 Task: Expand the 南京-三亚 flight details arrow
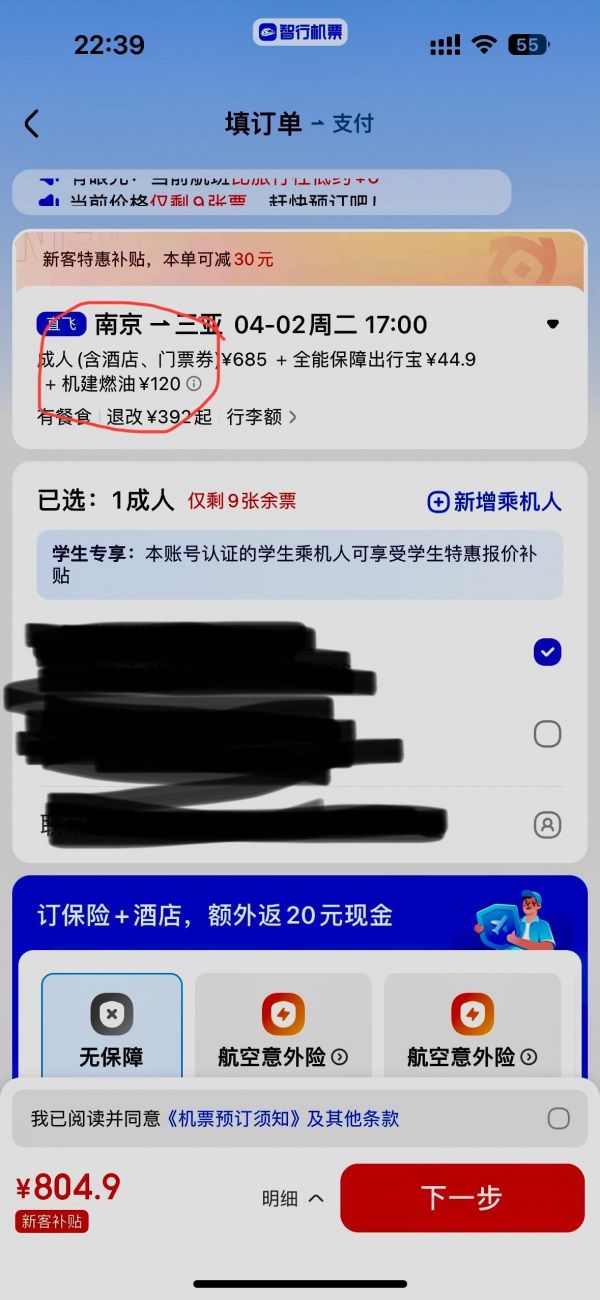pos(553,324)
